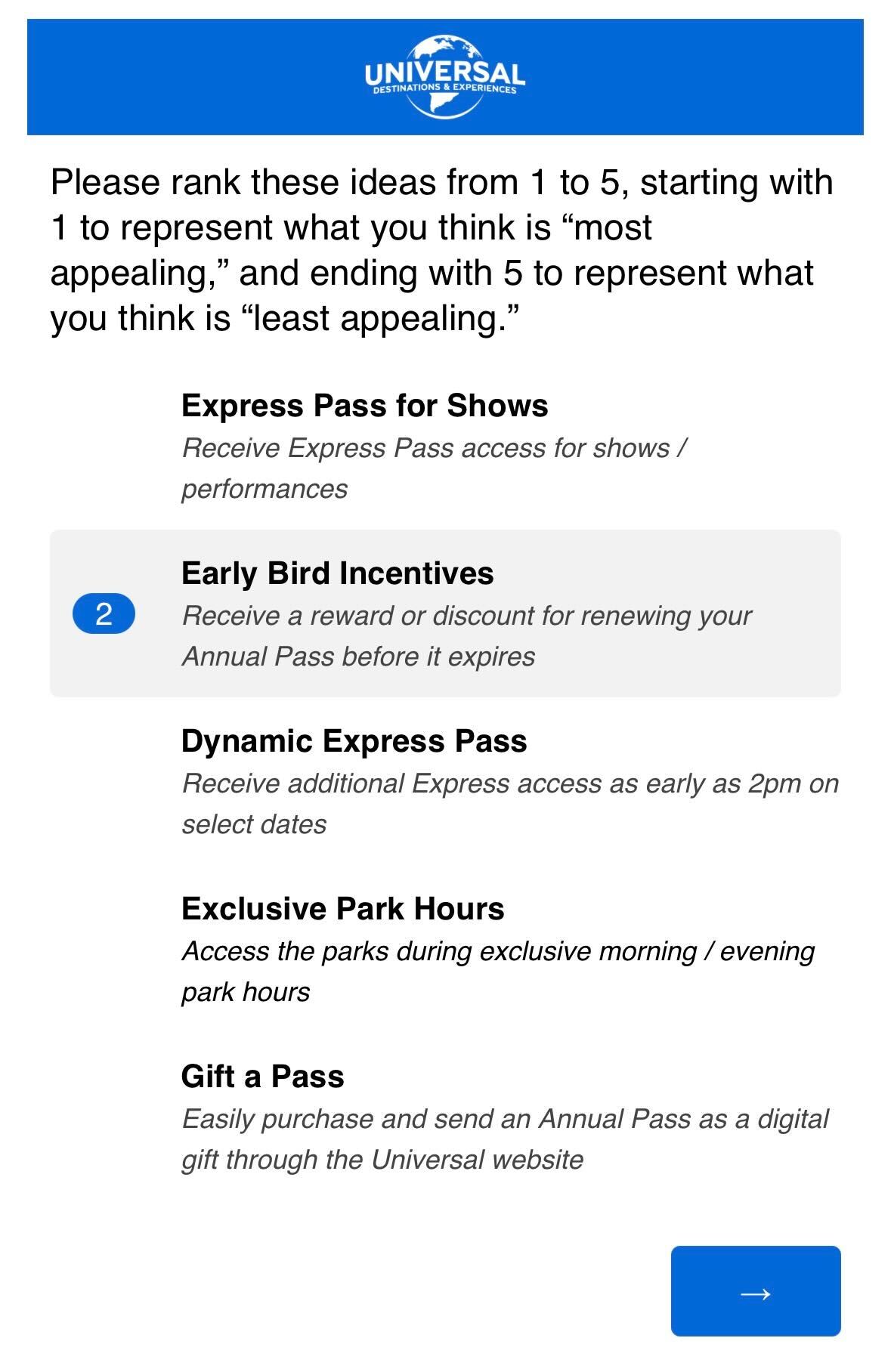Select the Express Pass for Shows option
The image size is (891, 1372).
pos(444,446)
